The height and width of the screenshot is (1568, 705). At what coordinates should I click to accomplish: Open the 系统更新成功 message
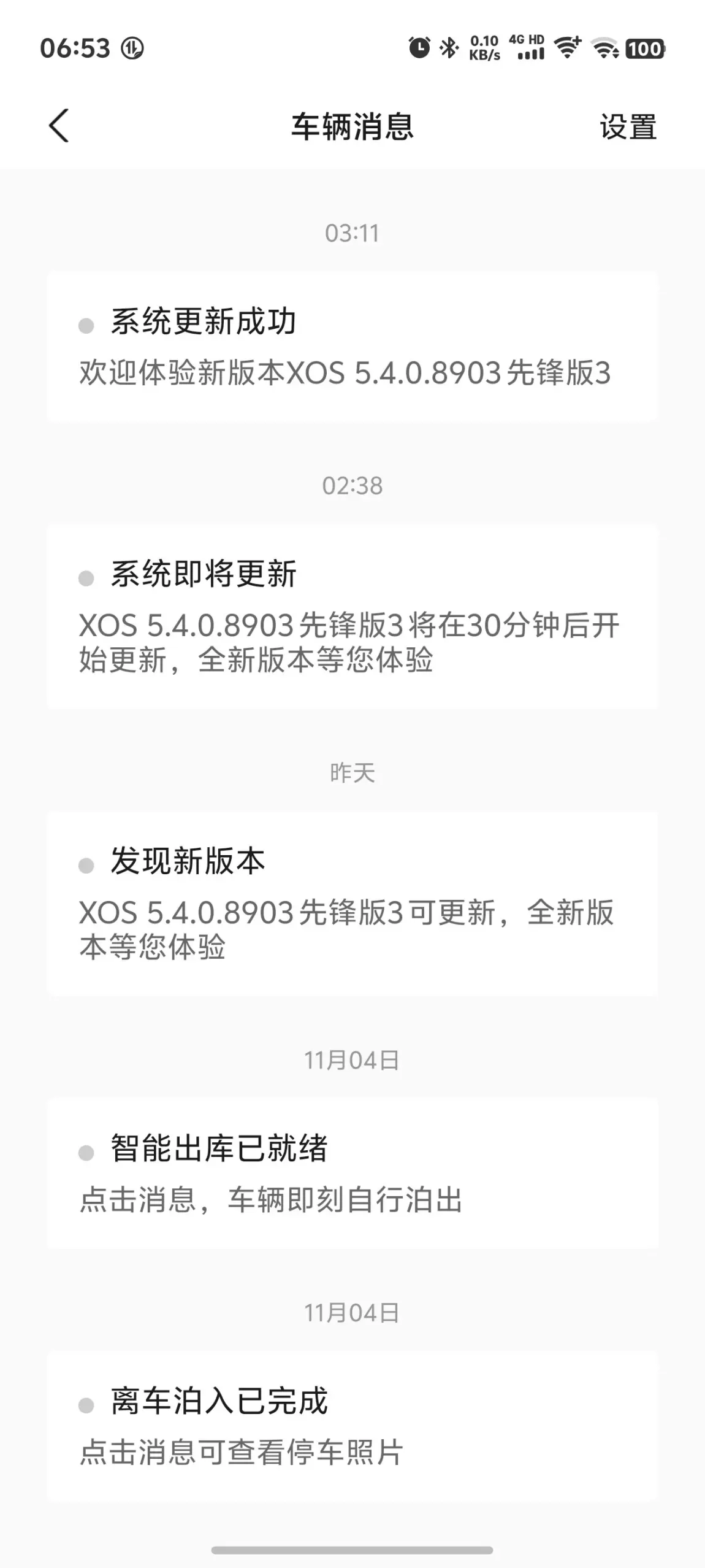coord(352,347)
